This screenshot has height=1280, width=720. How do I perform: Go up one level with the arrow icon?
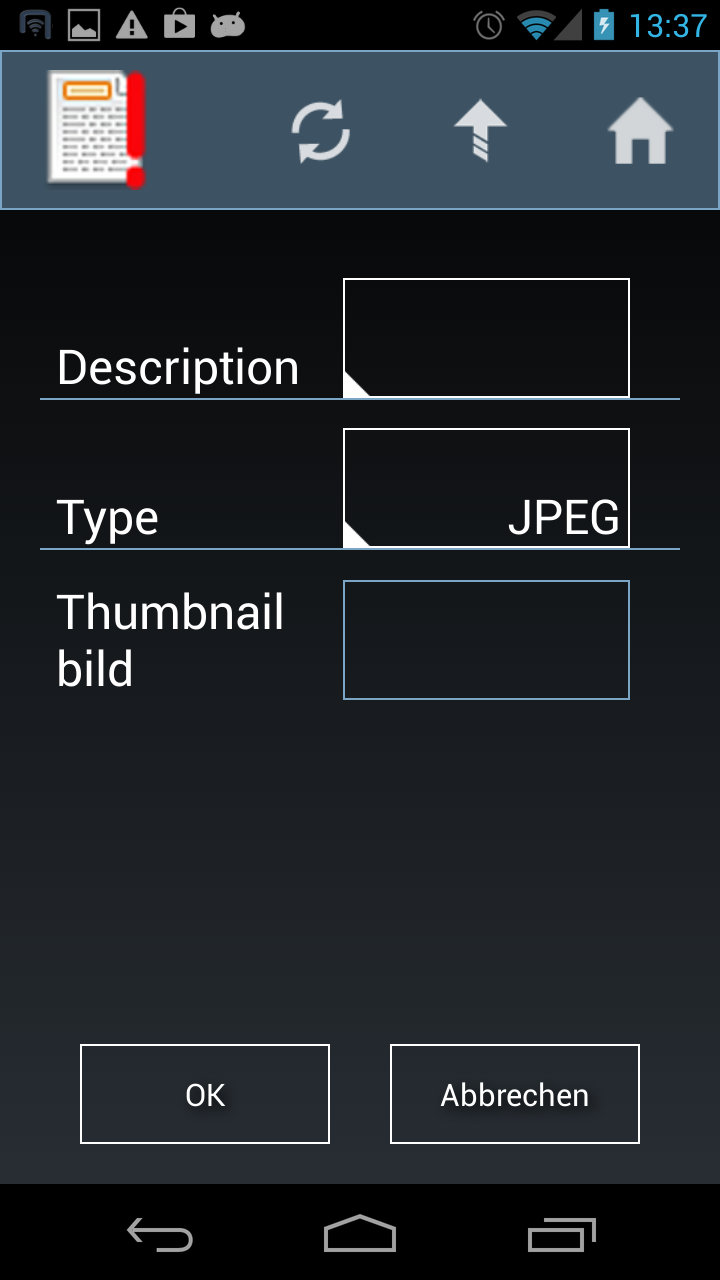480,131
